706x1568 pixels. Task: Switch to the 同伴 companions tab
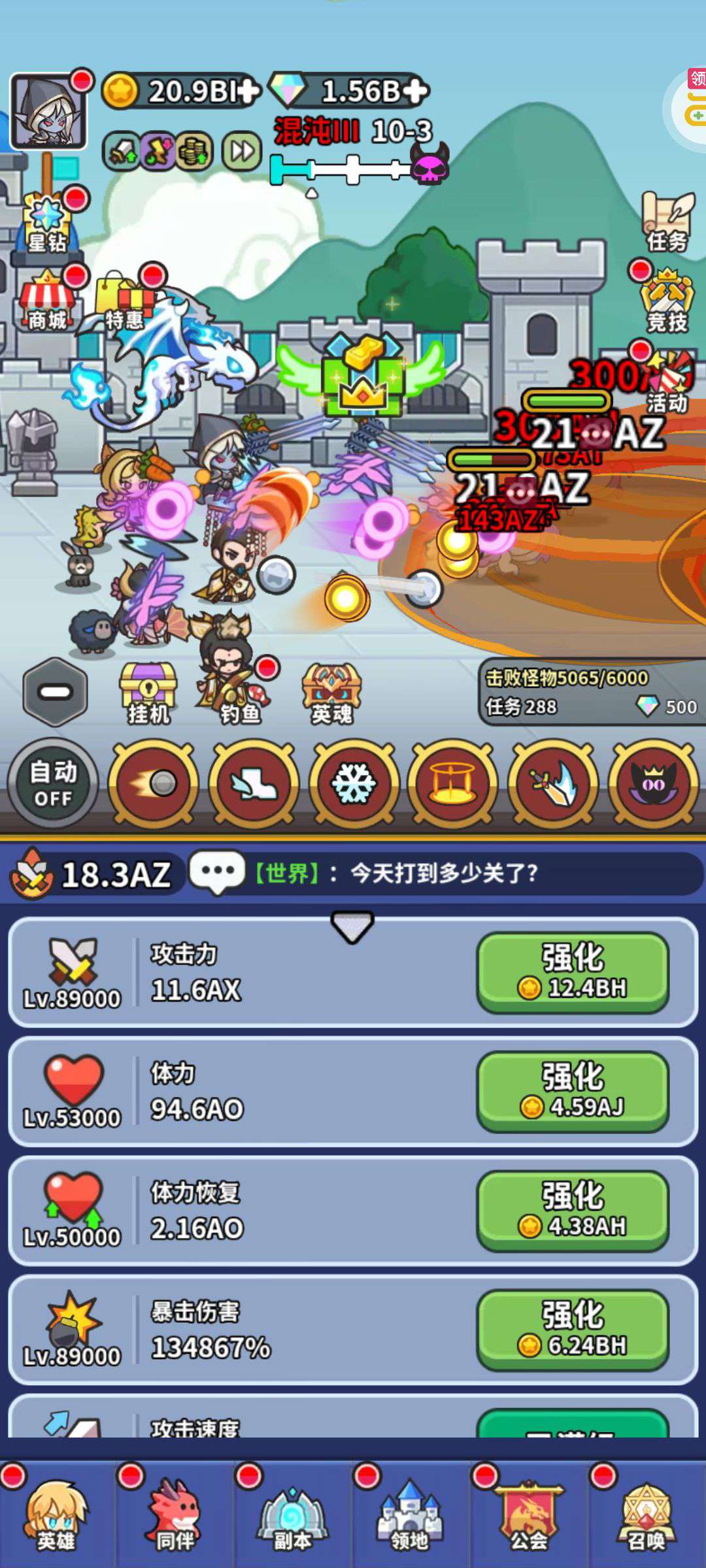click(175, 1516)
